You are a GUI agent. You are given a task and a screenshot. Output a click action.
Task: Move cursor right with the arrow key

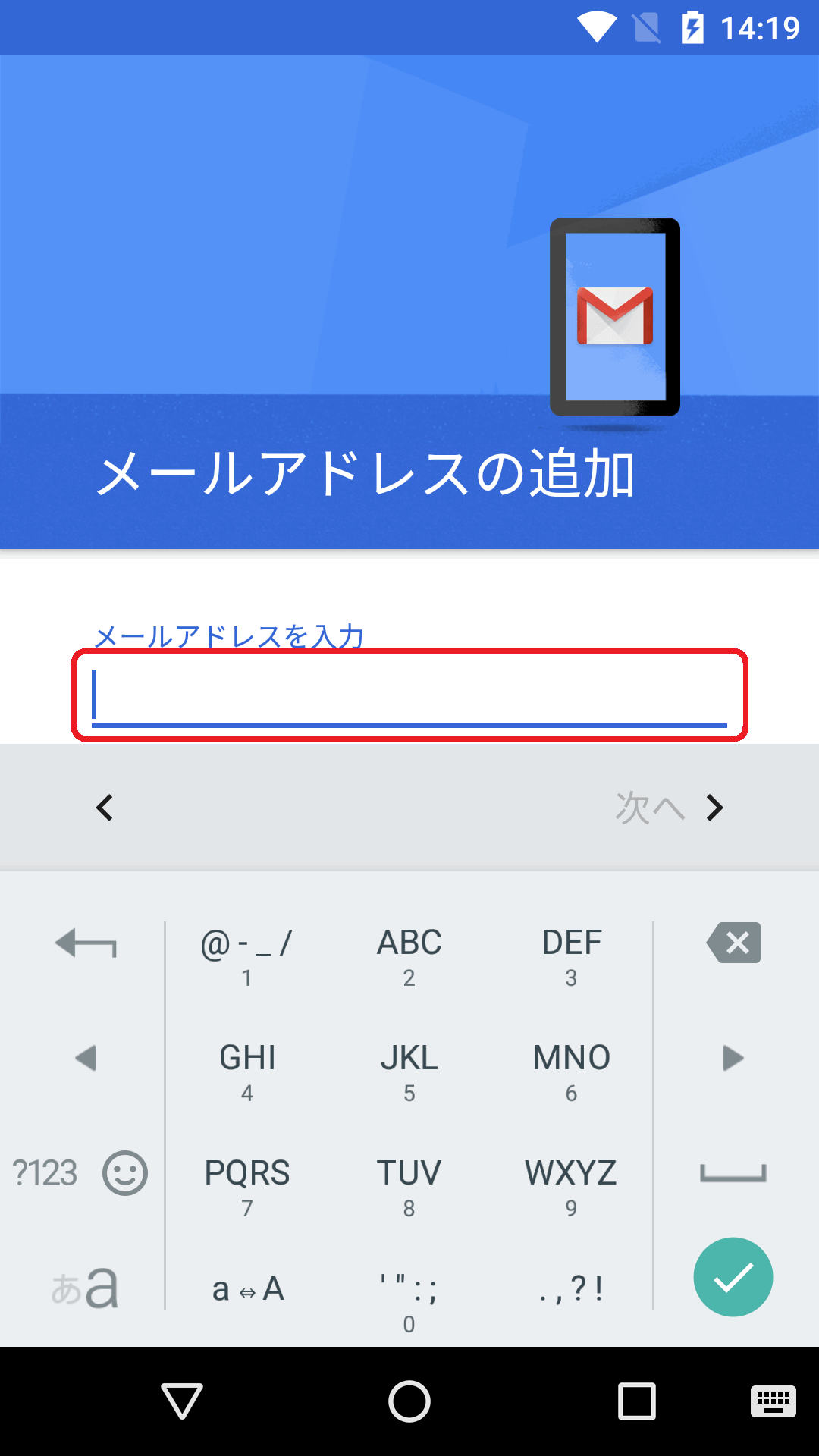click(733, 1058)
